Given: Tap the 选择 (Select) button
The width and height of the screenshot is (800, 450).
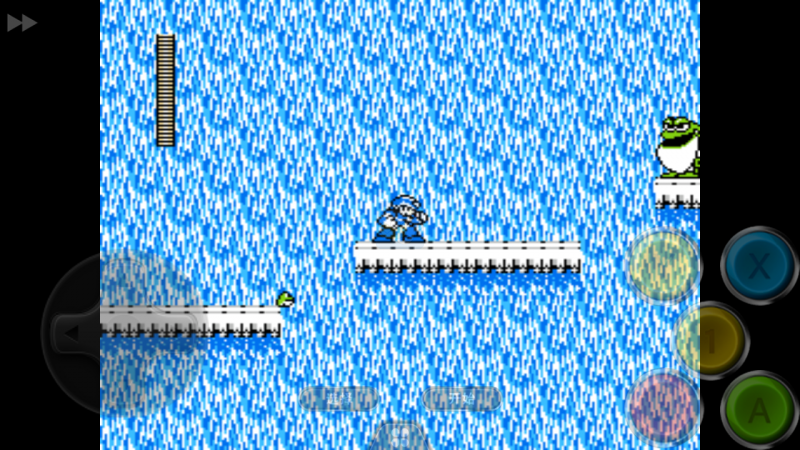Looking at the screenshot, I should [x=339, y=399].
